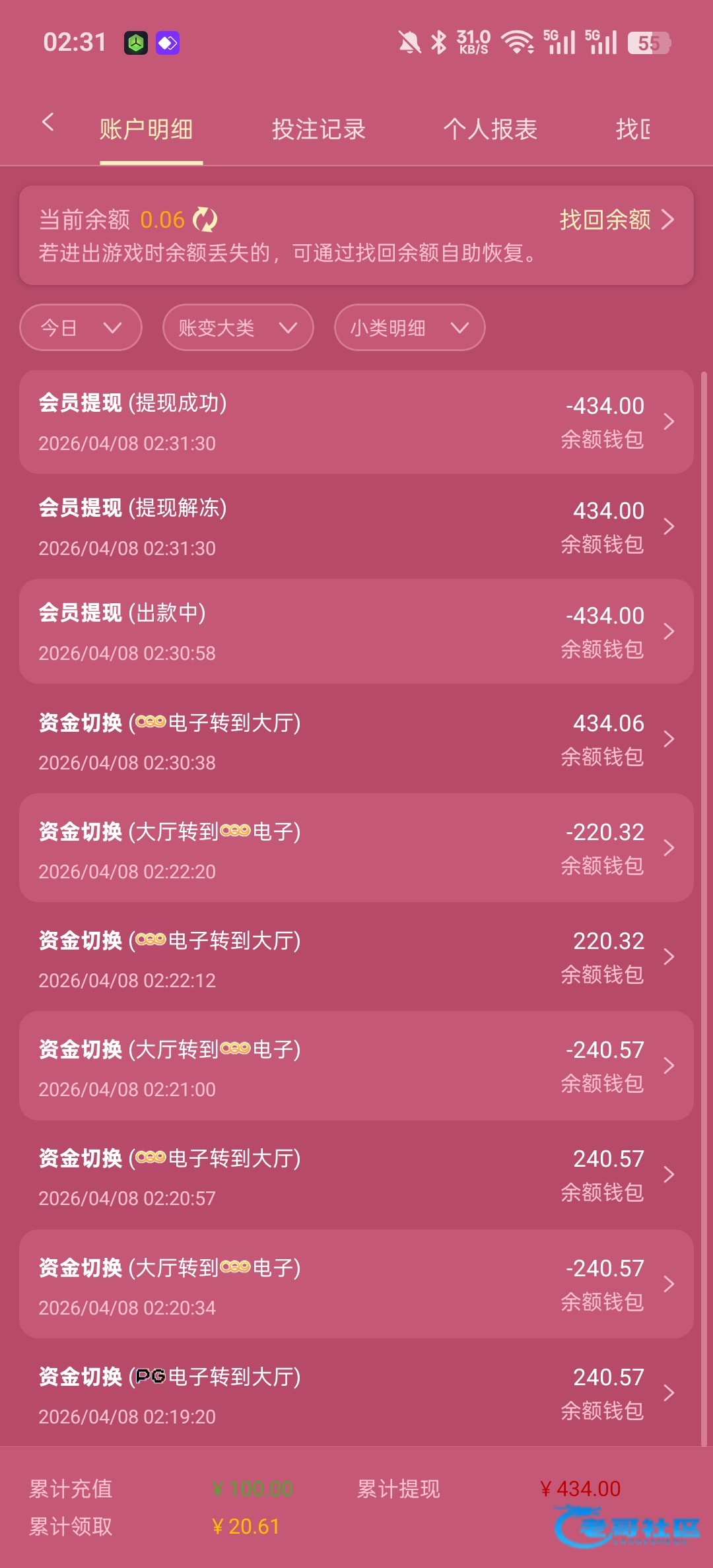
Task: Expand the 账变大类 filter dropdown
Action: tap(238, 327)
